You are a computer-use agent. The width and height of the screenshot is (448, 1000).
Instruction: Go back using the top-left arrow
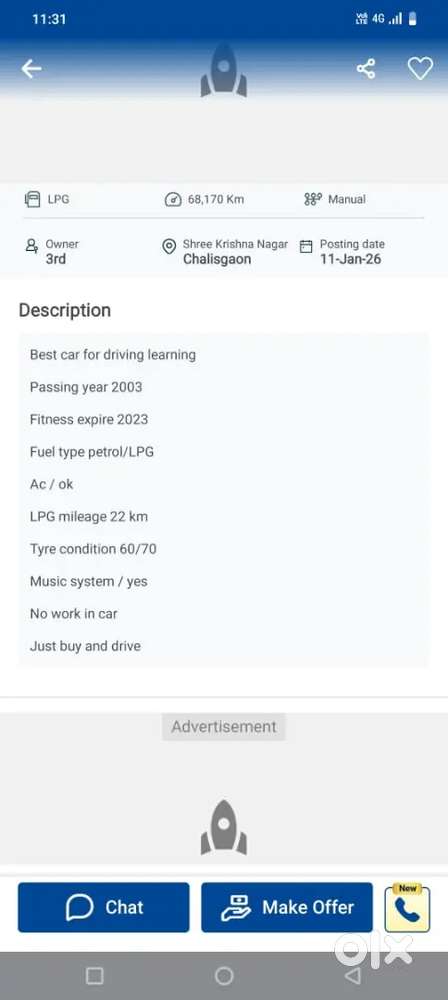[x=31, y=69]
